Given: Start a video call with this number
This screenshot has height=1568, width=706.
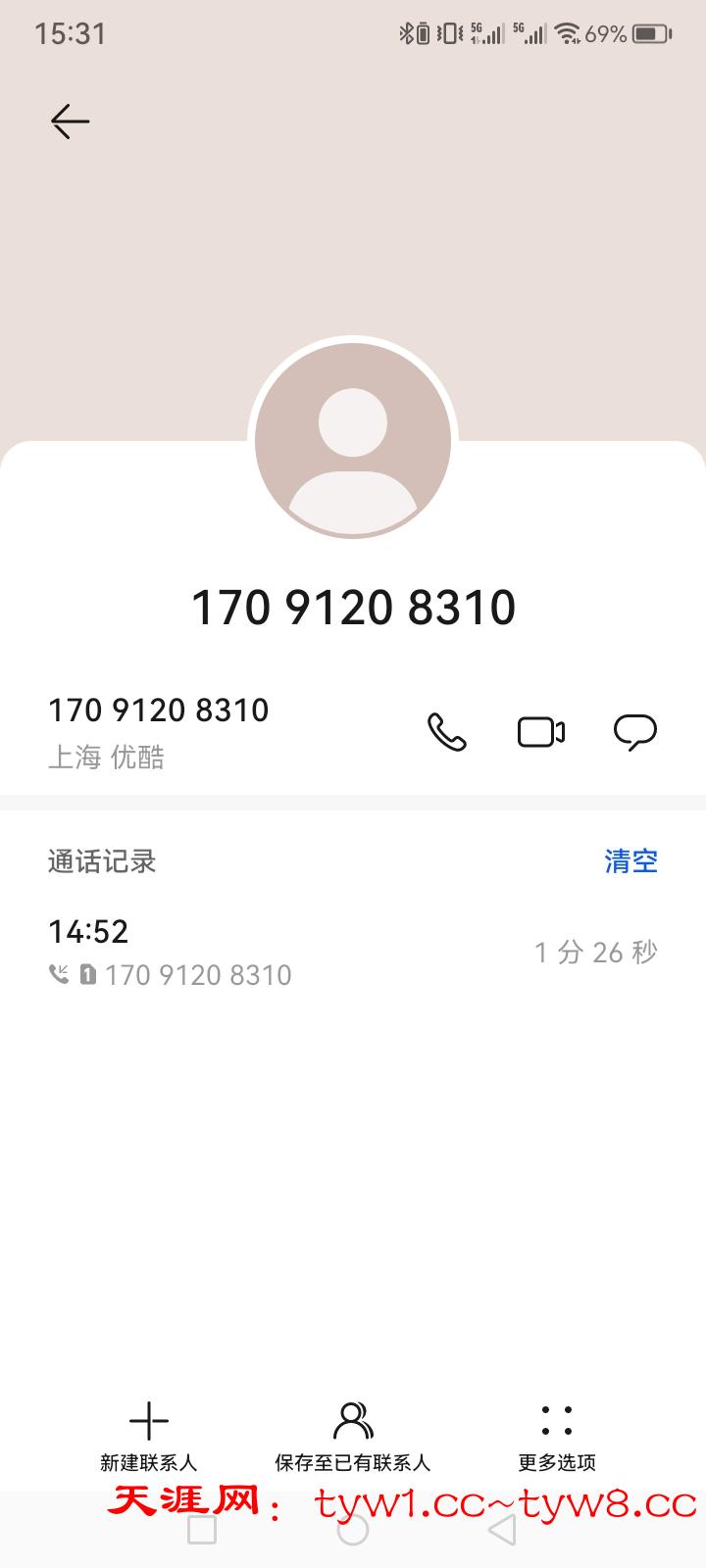Looking at the screenshot, I should click(x=541, y=732).
